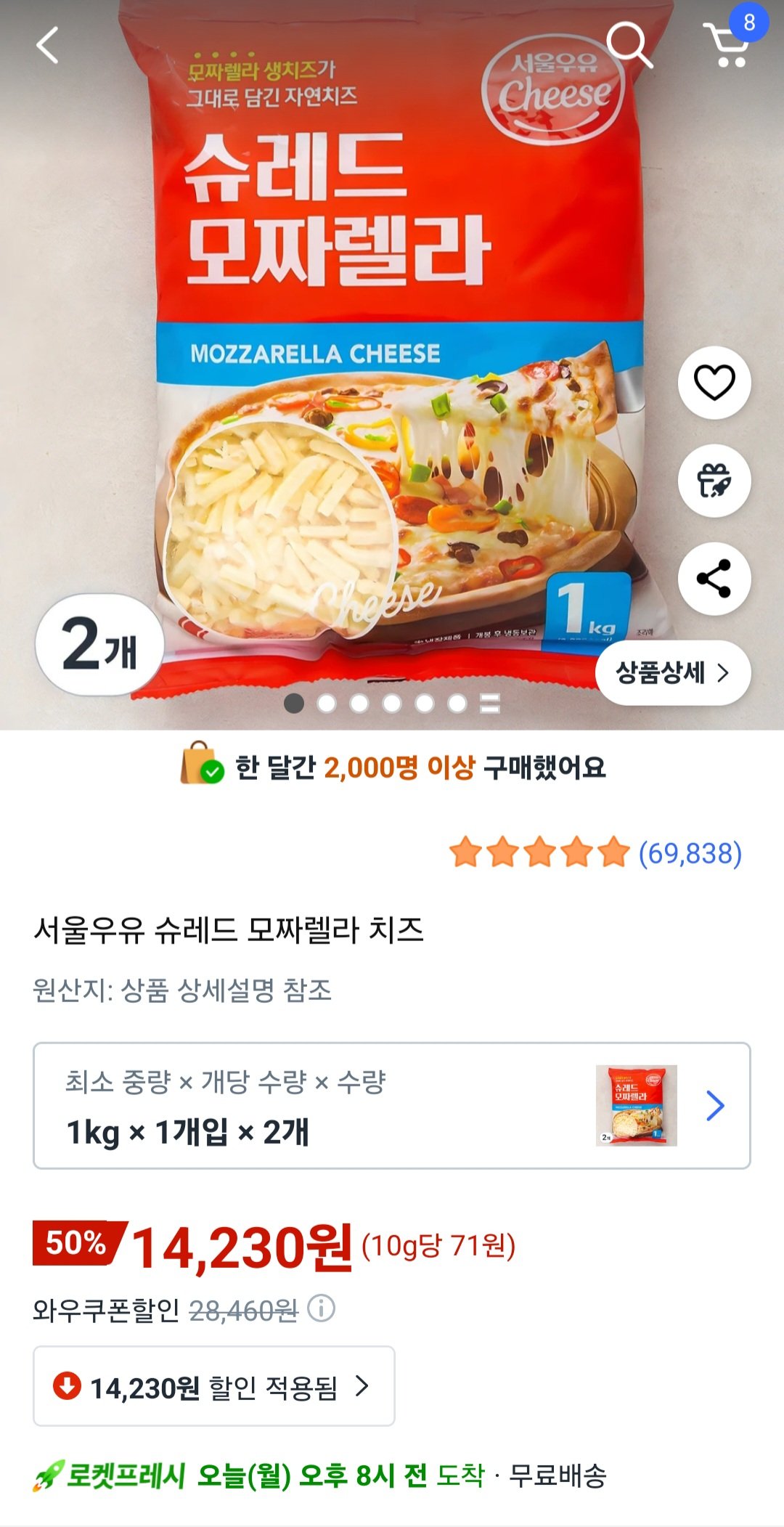Open 14,230원 할인 적용됨 details
This screenshot has width=784, height=1527.
tap(213, 1386)
